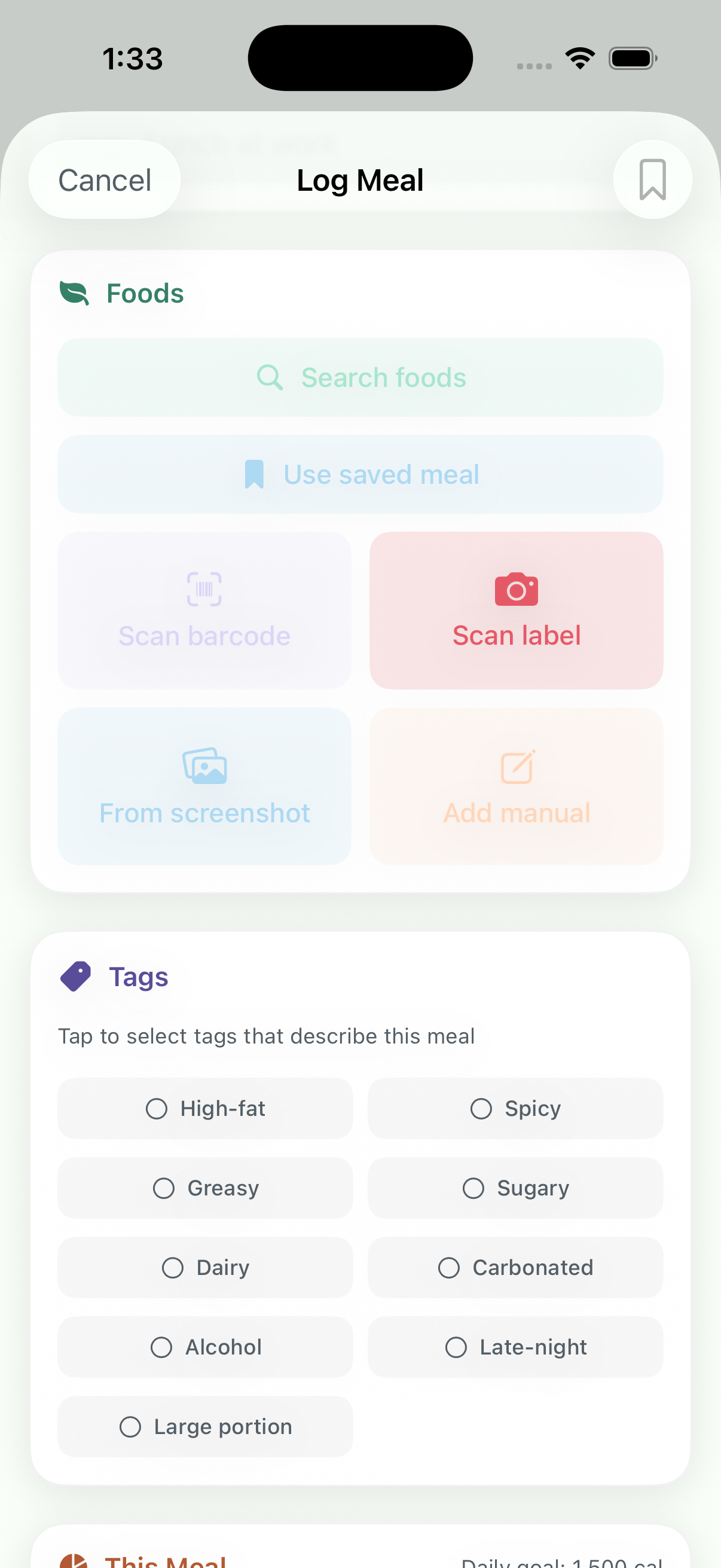Select the High-fat tag
Image resolution: width=721 pixels, height=1568 pixels.
tap(204, 1109)
